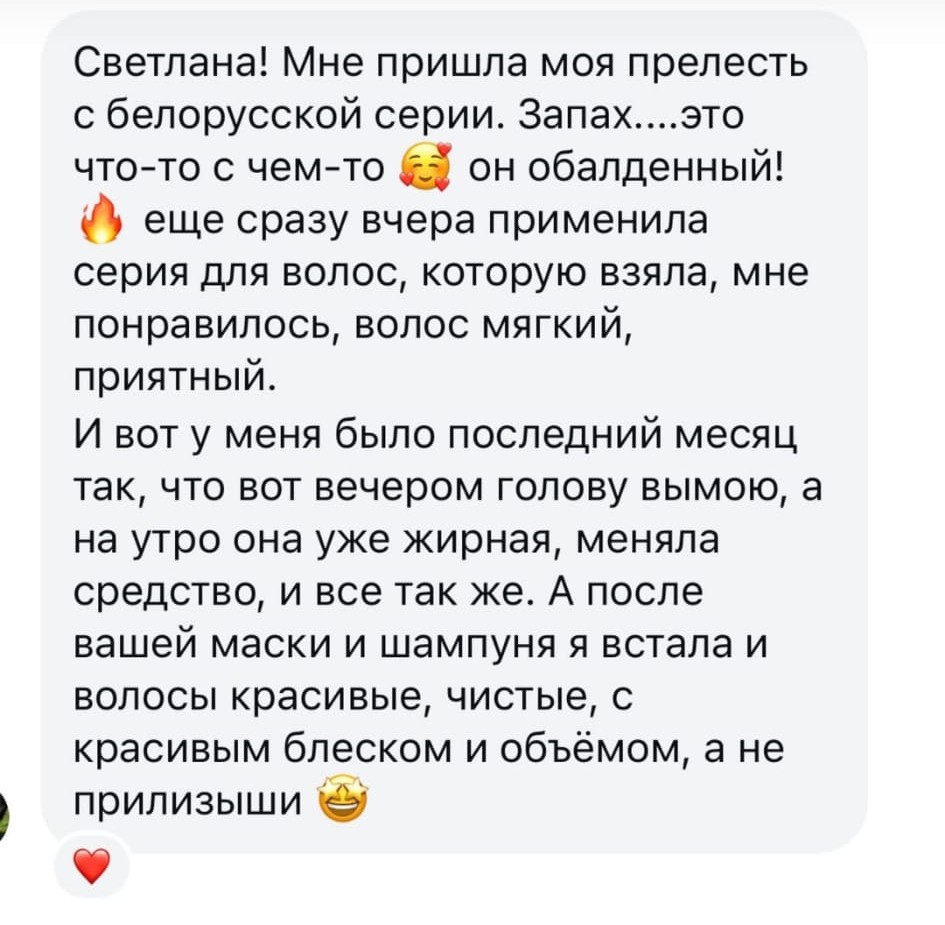
Task: Open the heart reaction under the message
Action: [90, 866]
